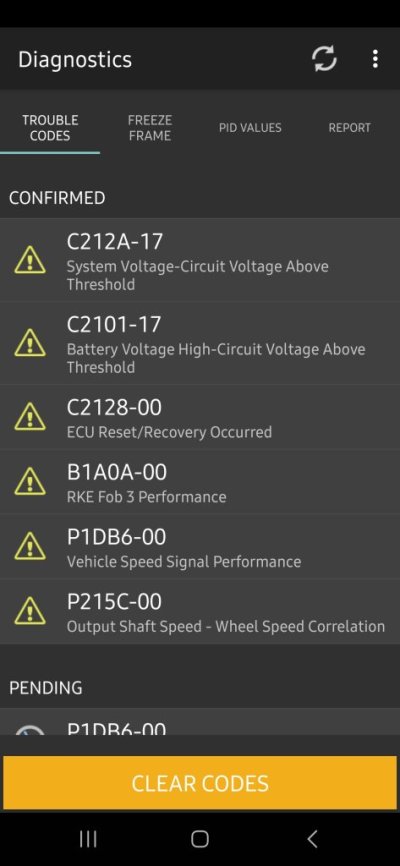Open B1A0A-00 RKE Fob 3 Performance
Viewport: 400px width, 866px height.
(200, 482)
